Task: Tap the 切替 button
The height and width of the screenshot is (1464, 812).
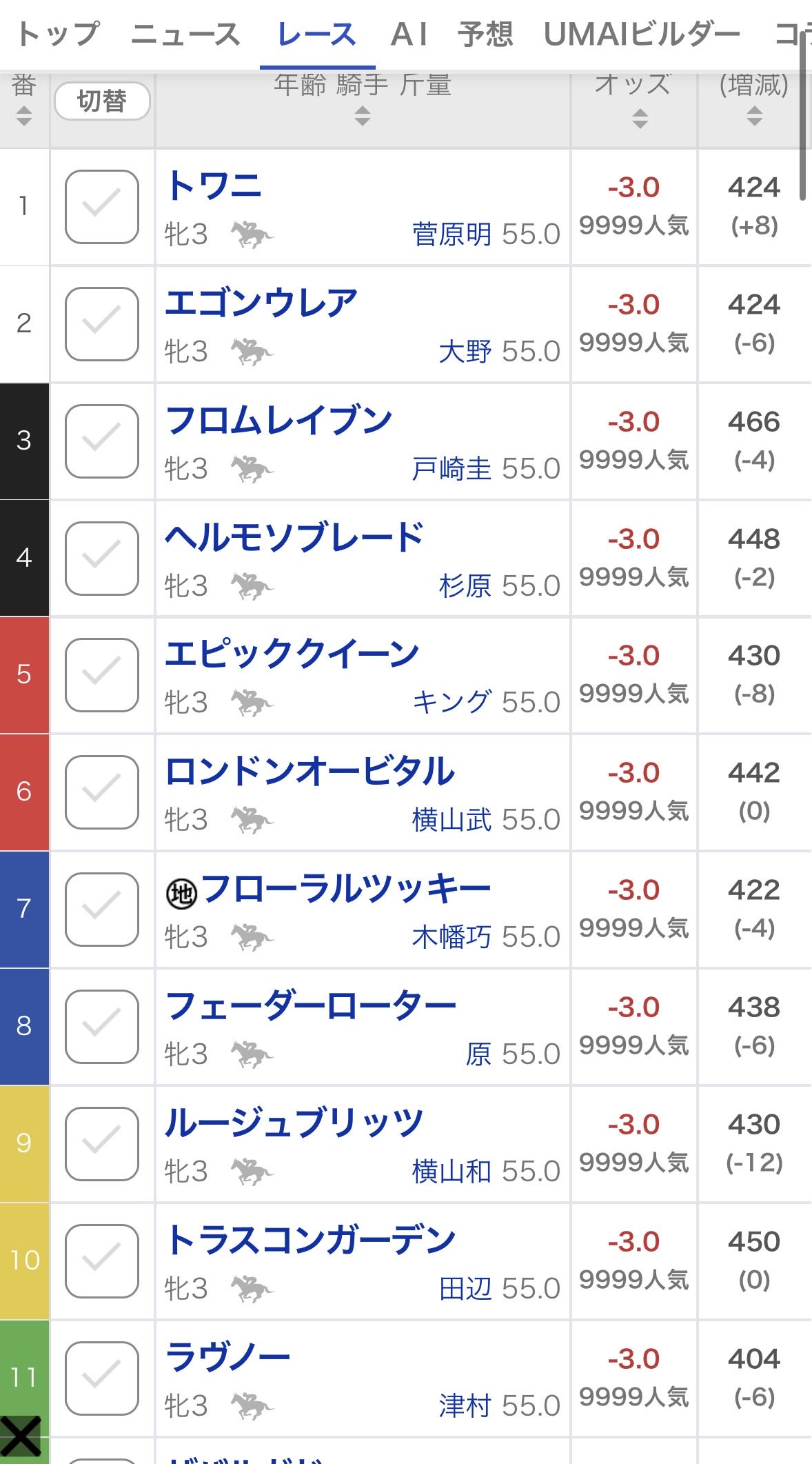Action: click(102, 101)
